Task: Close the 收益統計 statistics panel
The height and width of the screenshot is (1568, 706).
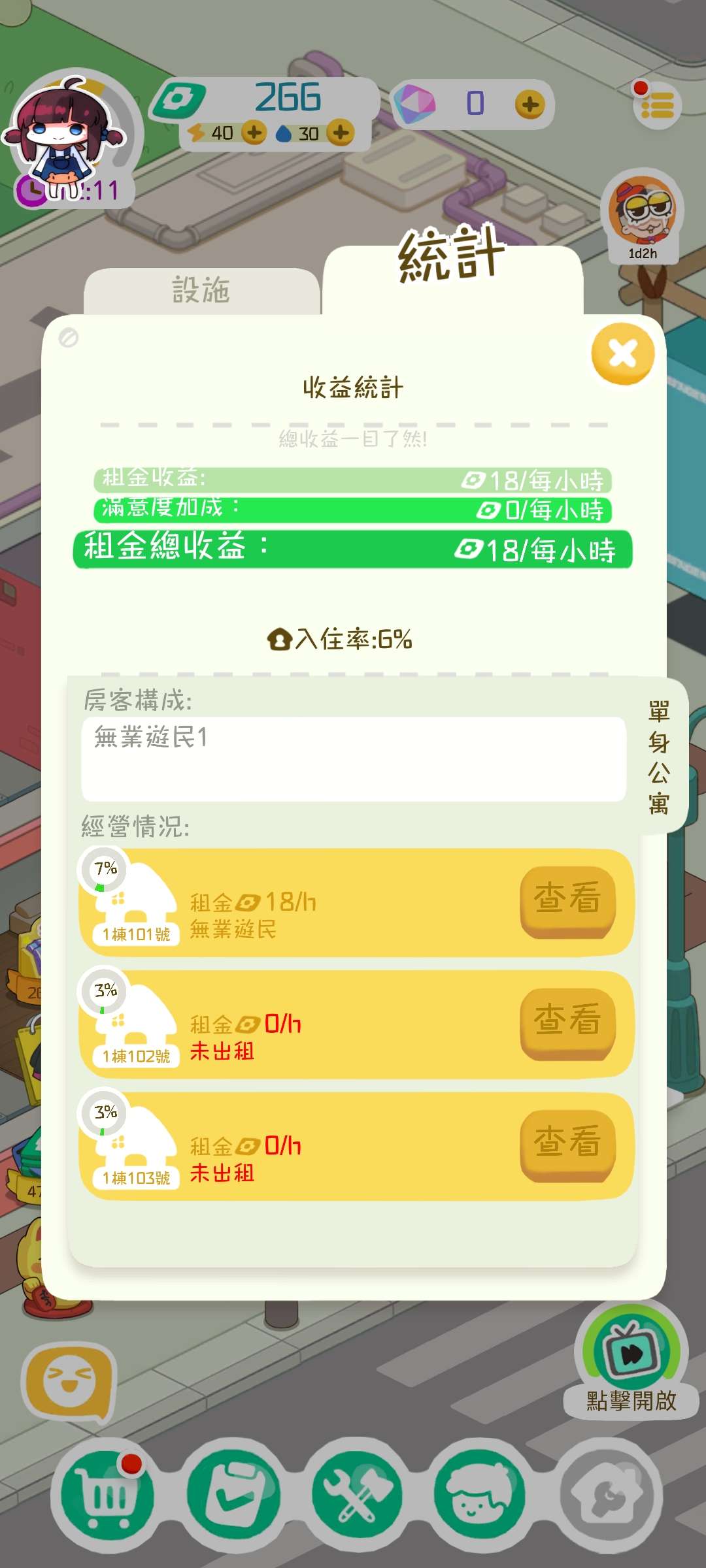Action: pos(622,354)
